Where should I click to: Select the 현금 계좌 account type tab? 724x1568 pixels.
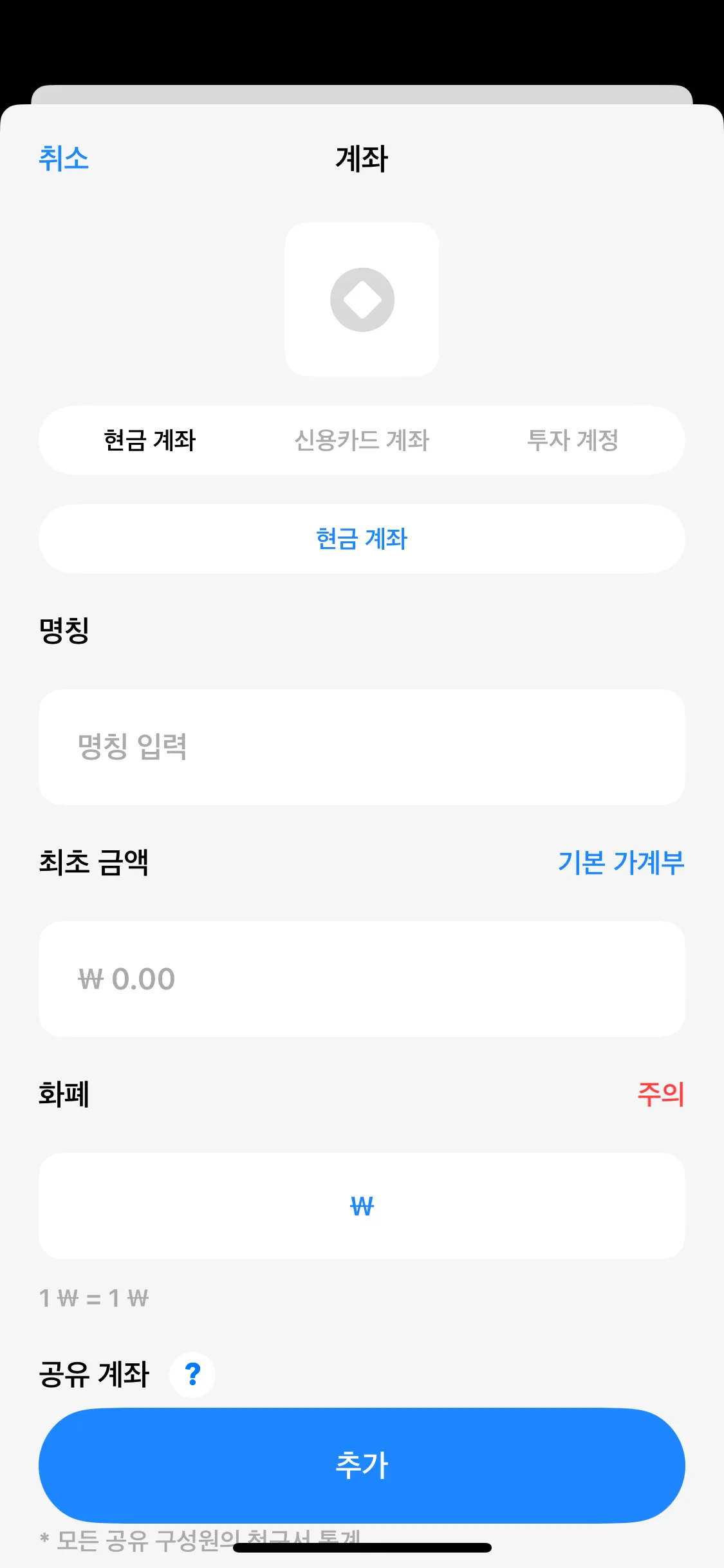coord(151,440)
